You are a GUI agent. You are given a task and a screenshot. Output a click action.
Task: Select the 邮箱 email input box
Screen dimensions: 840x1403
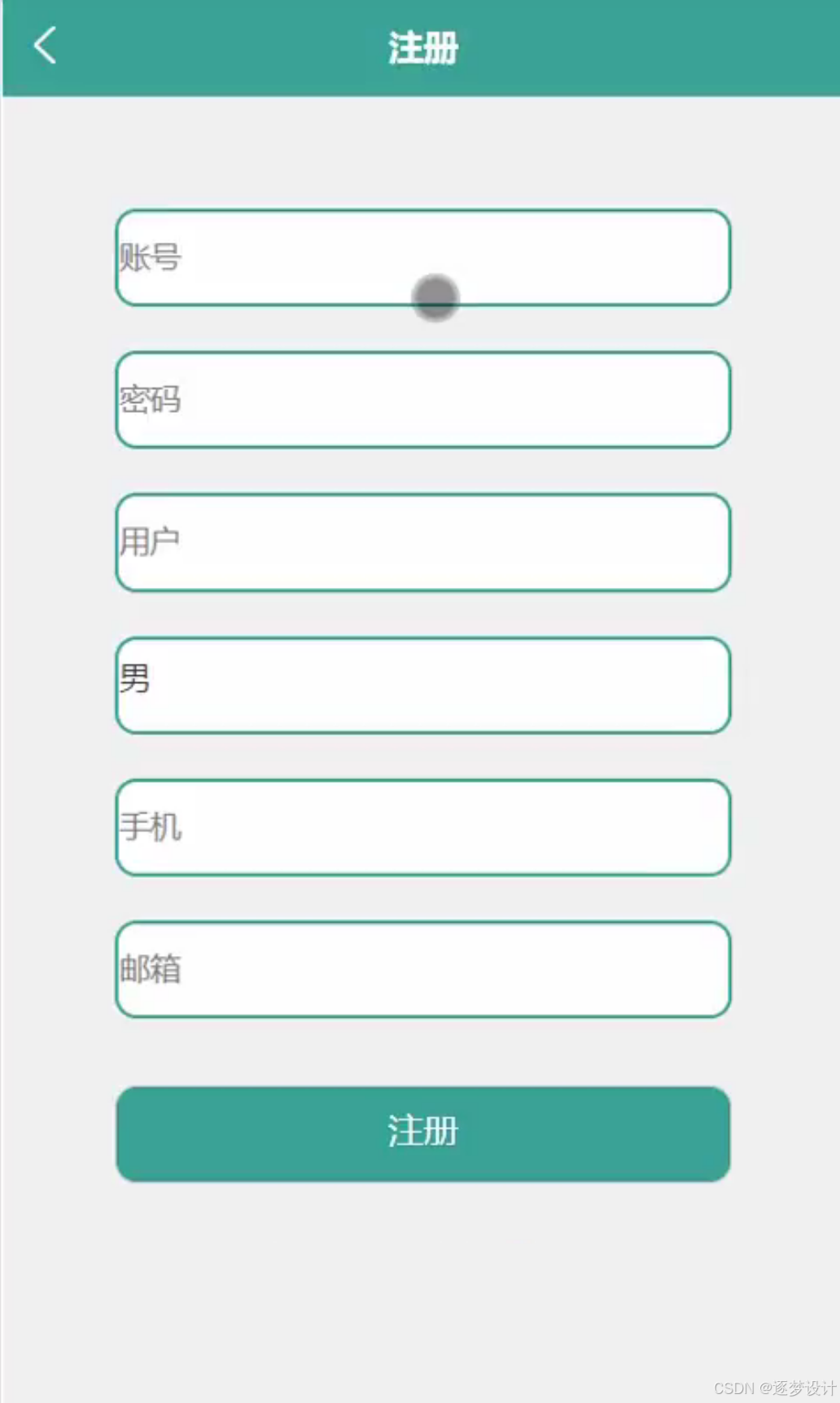coord(422,969)
